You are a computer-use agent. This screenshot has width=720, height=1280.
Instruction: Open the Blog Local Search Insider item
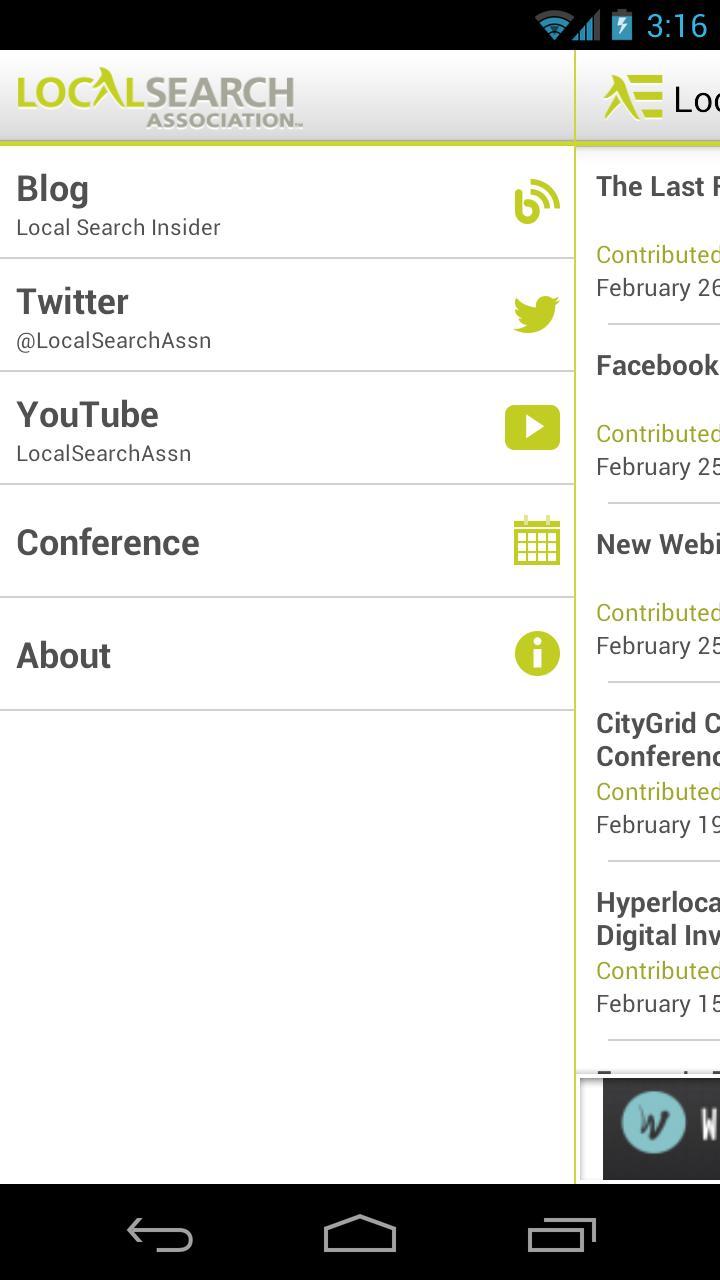tap(287, 203)
